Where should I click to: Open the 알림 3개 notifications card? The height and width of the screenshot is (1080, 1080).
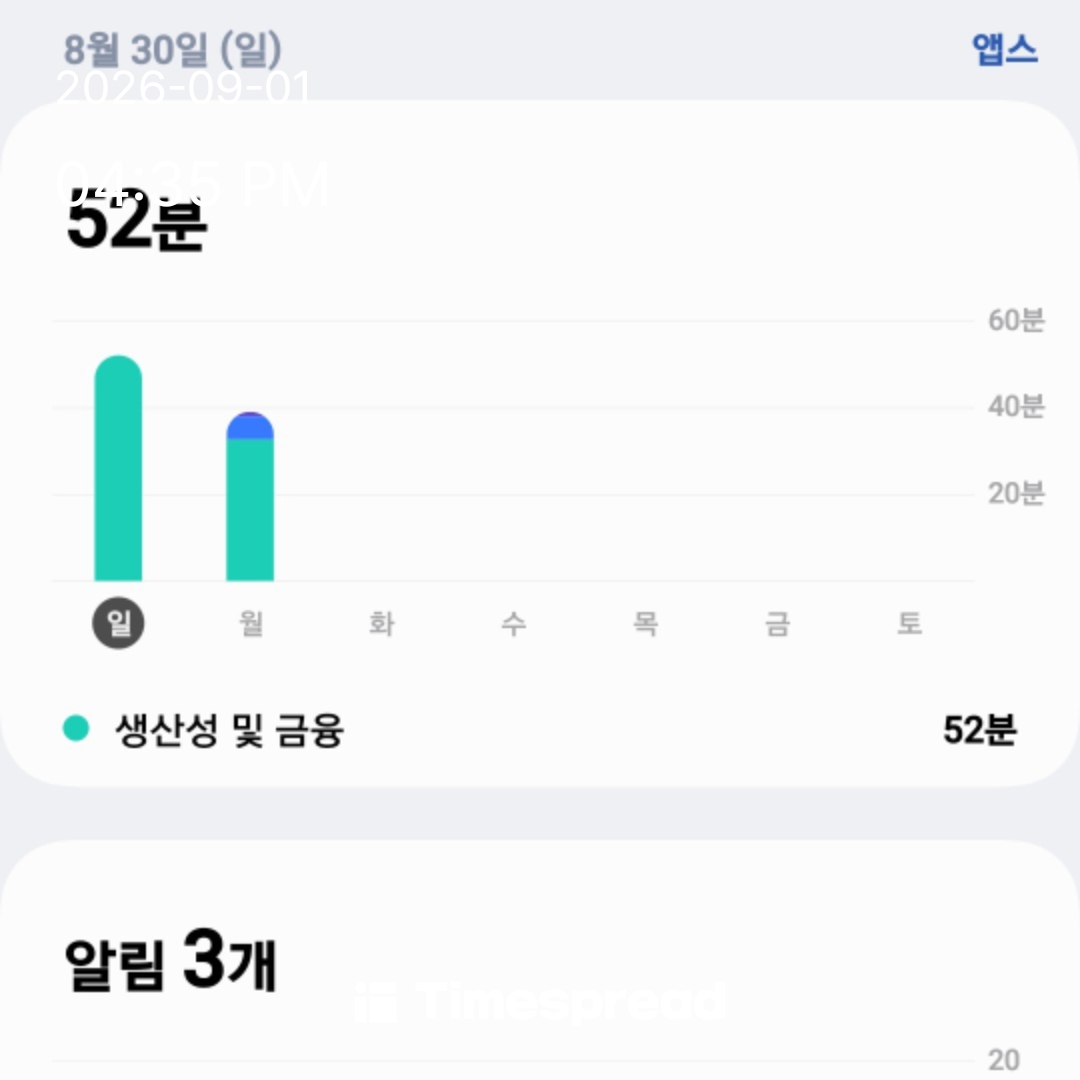click(x=540, y=960)
